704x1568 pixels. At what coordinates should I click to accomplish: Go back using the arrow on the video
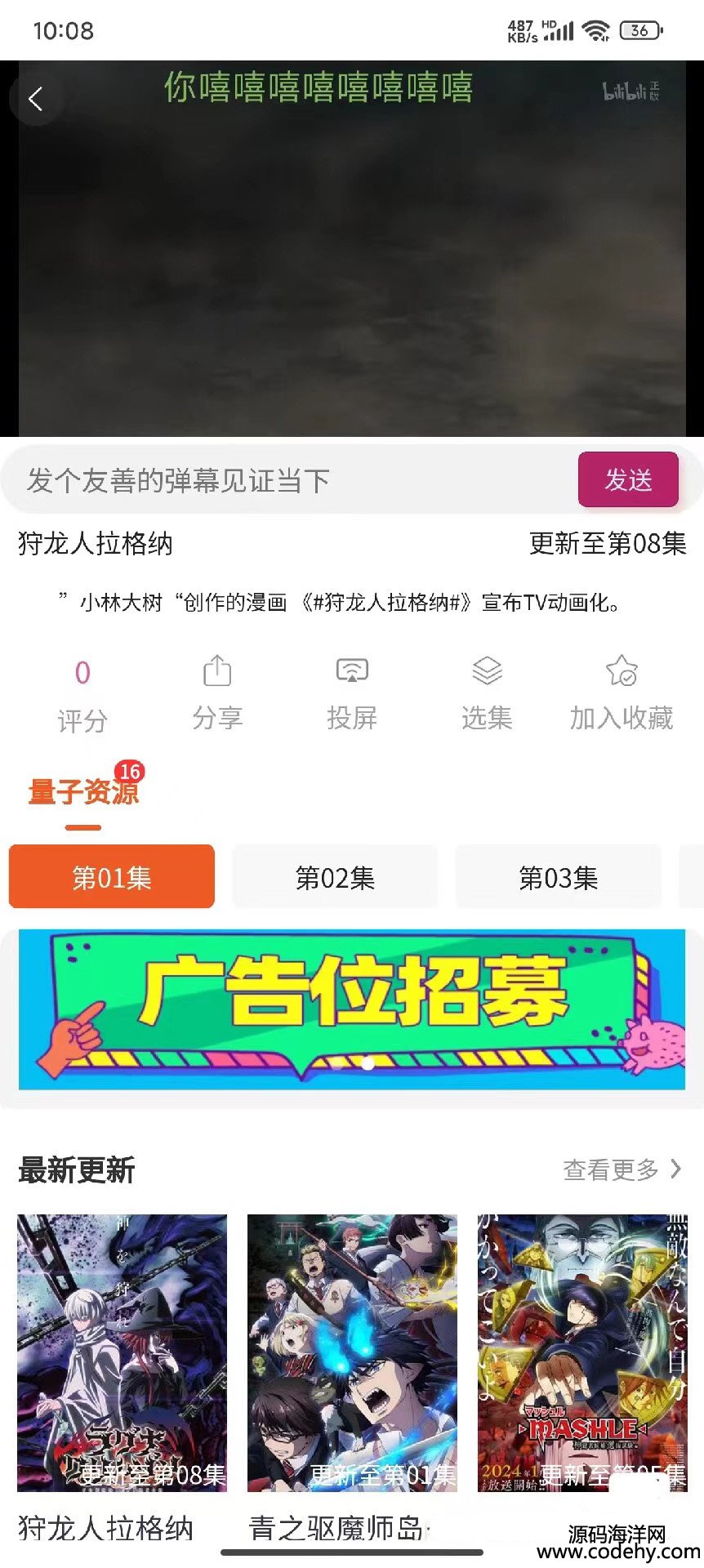[35, 100]
